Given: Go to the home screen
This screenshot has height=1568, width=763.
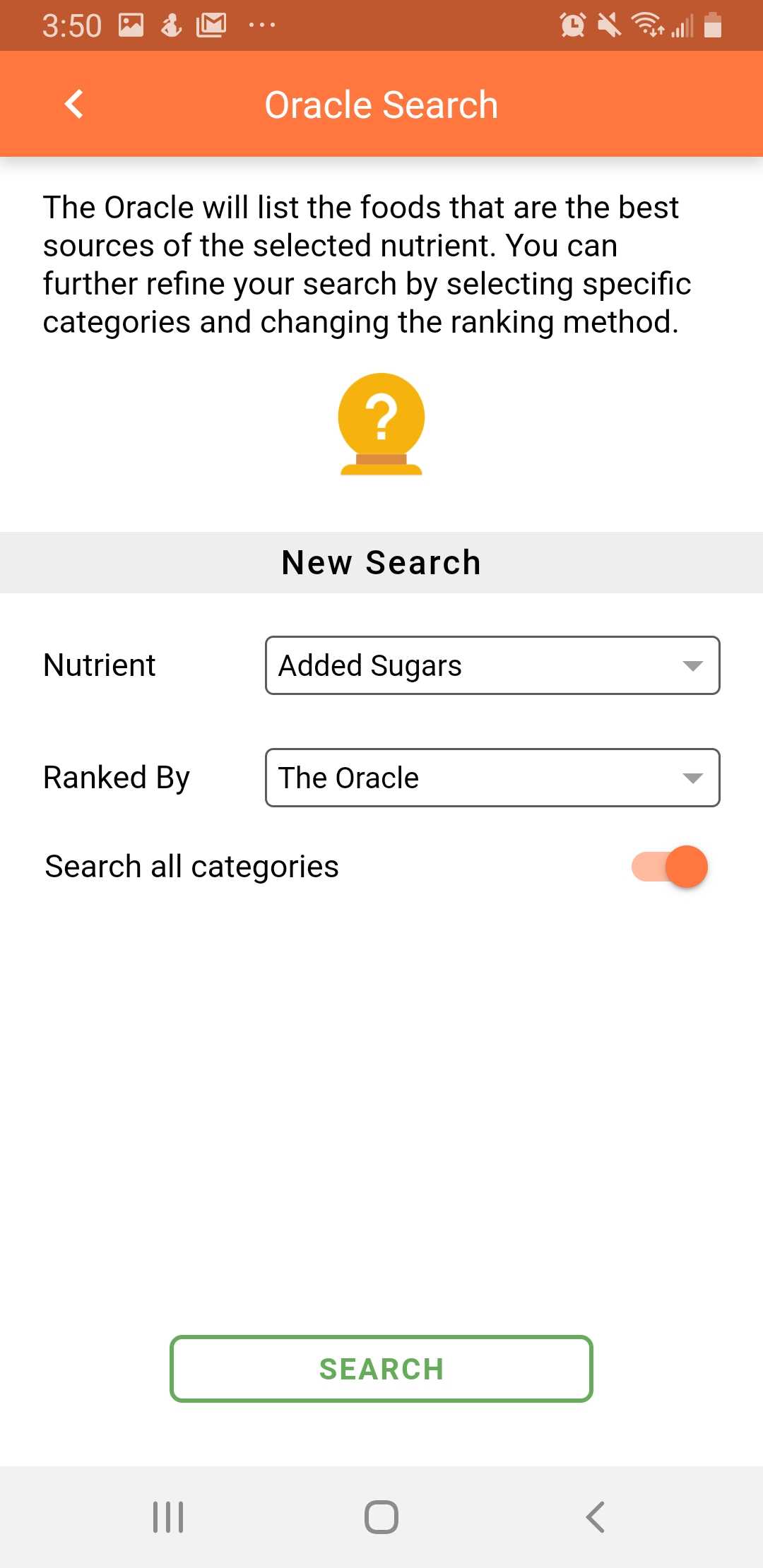Looking at the screenshot, I should [381, 1517].
